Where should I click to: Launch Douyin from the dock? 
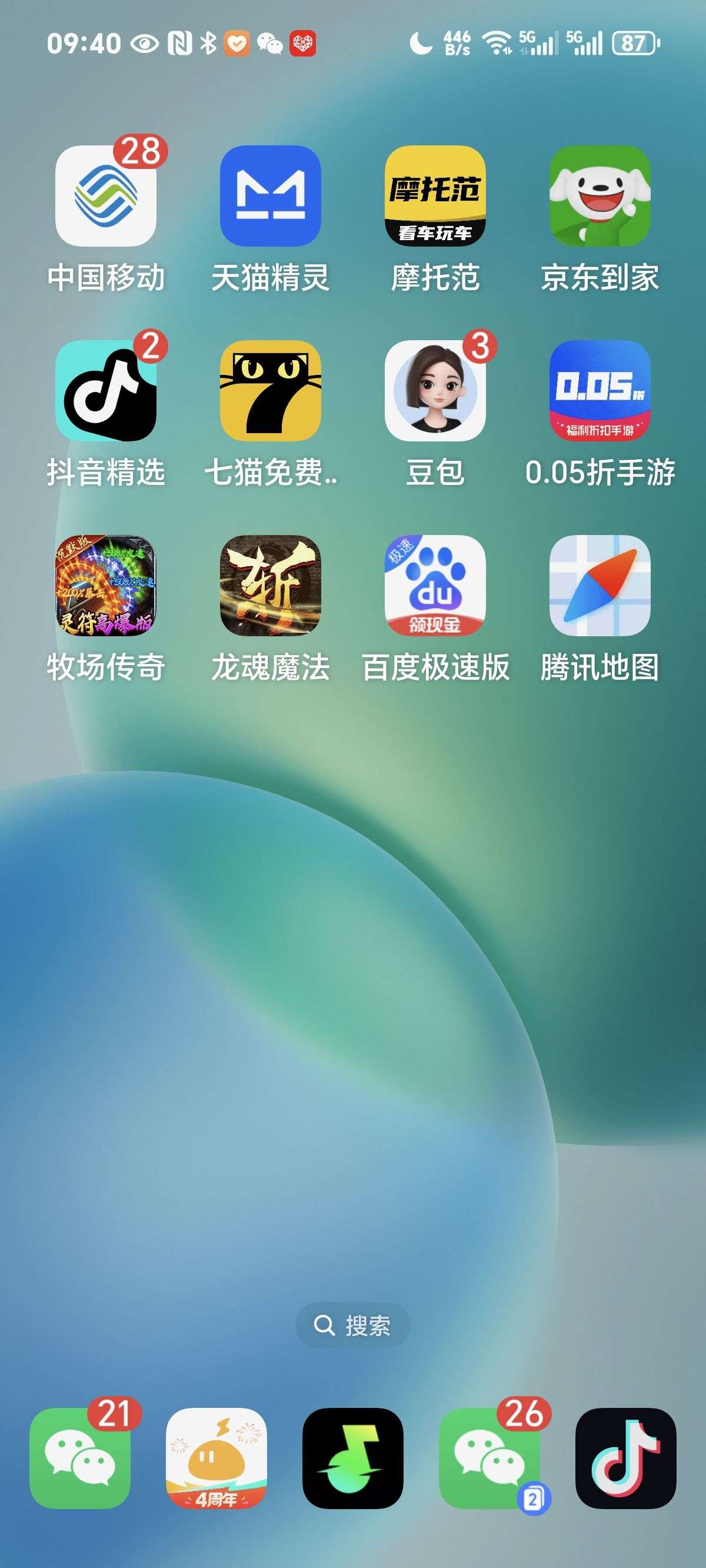625,1458
